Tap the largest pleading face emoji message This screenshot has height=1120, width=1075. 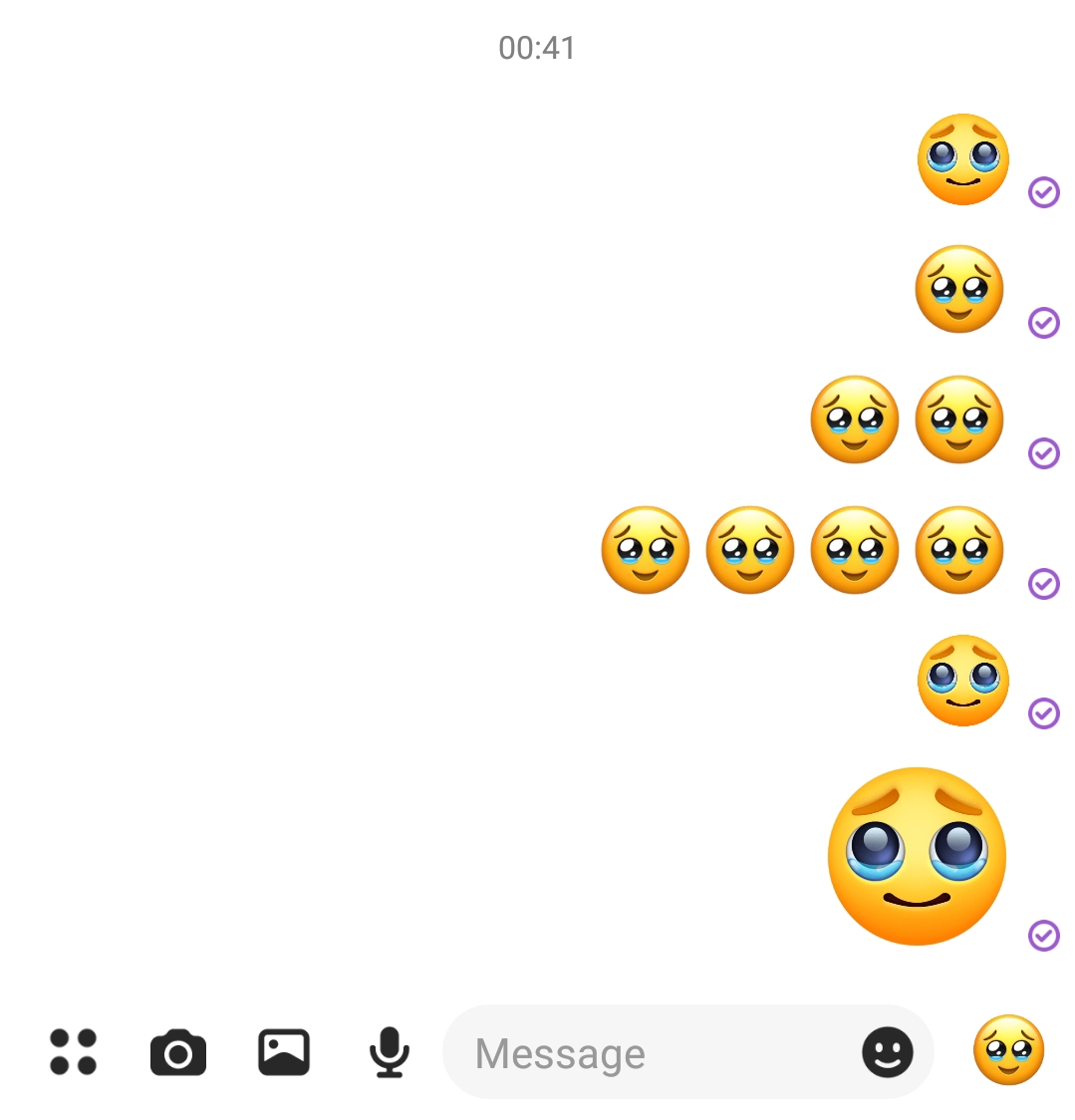coord(915,855)
